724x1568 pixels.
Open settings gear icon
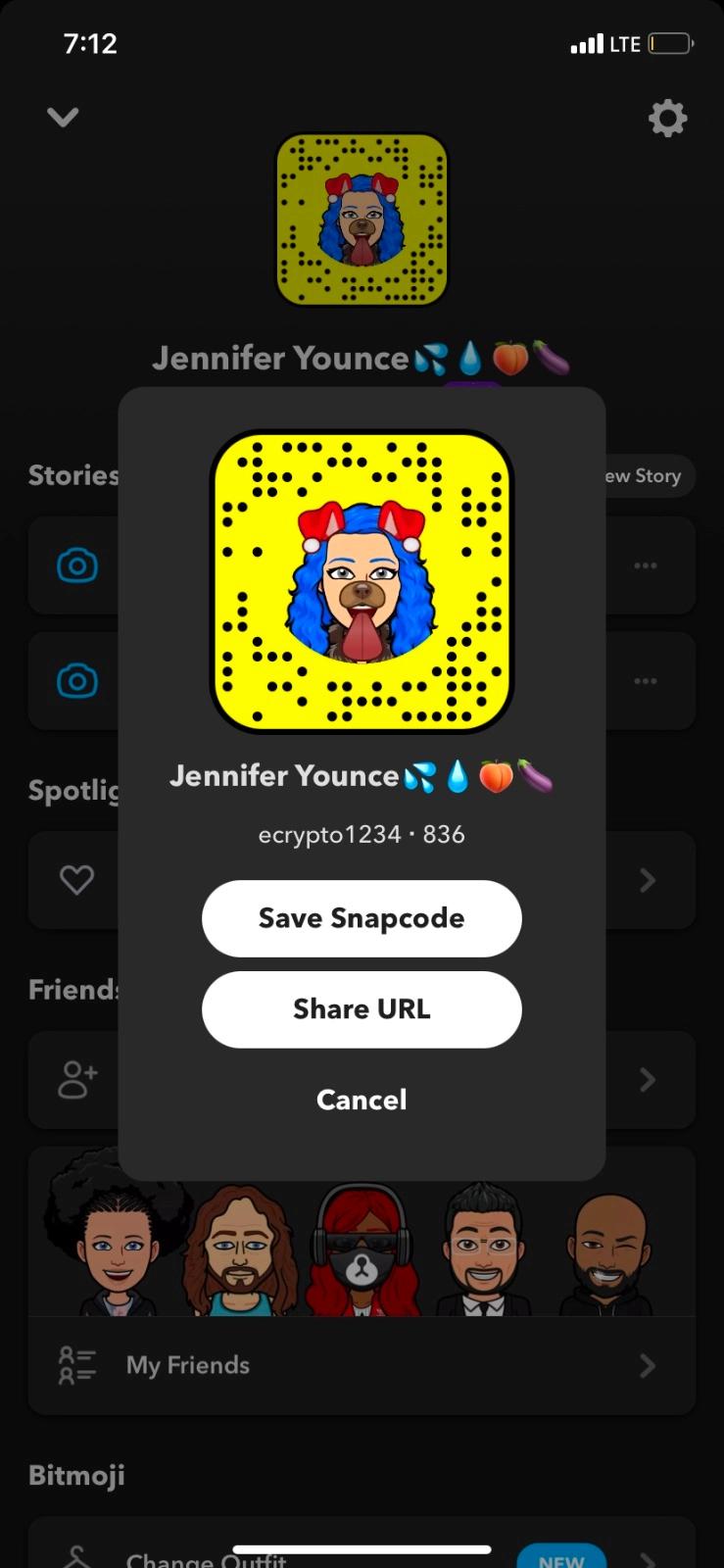[x=667, y=119]
